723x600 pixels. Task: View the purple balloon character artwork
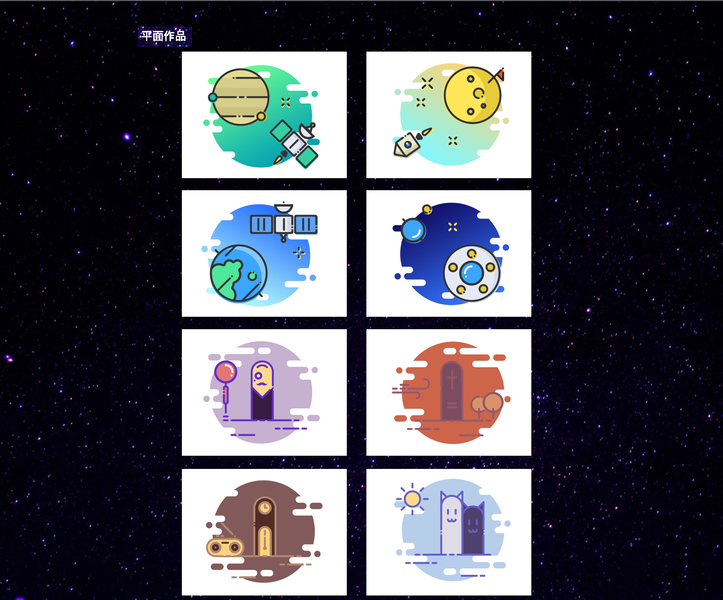[264, 393]
